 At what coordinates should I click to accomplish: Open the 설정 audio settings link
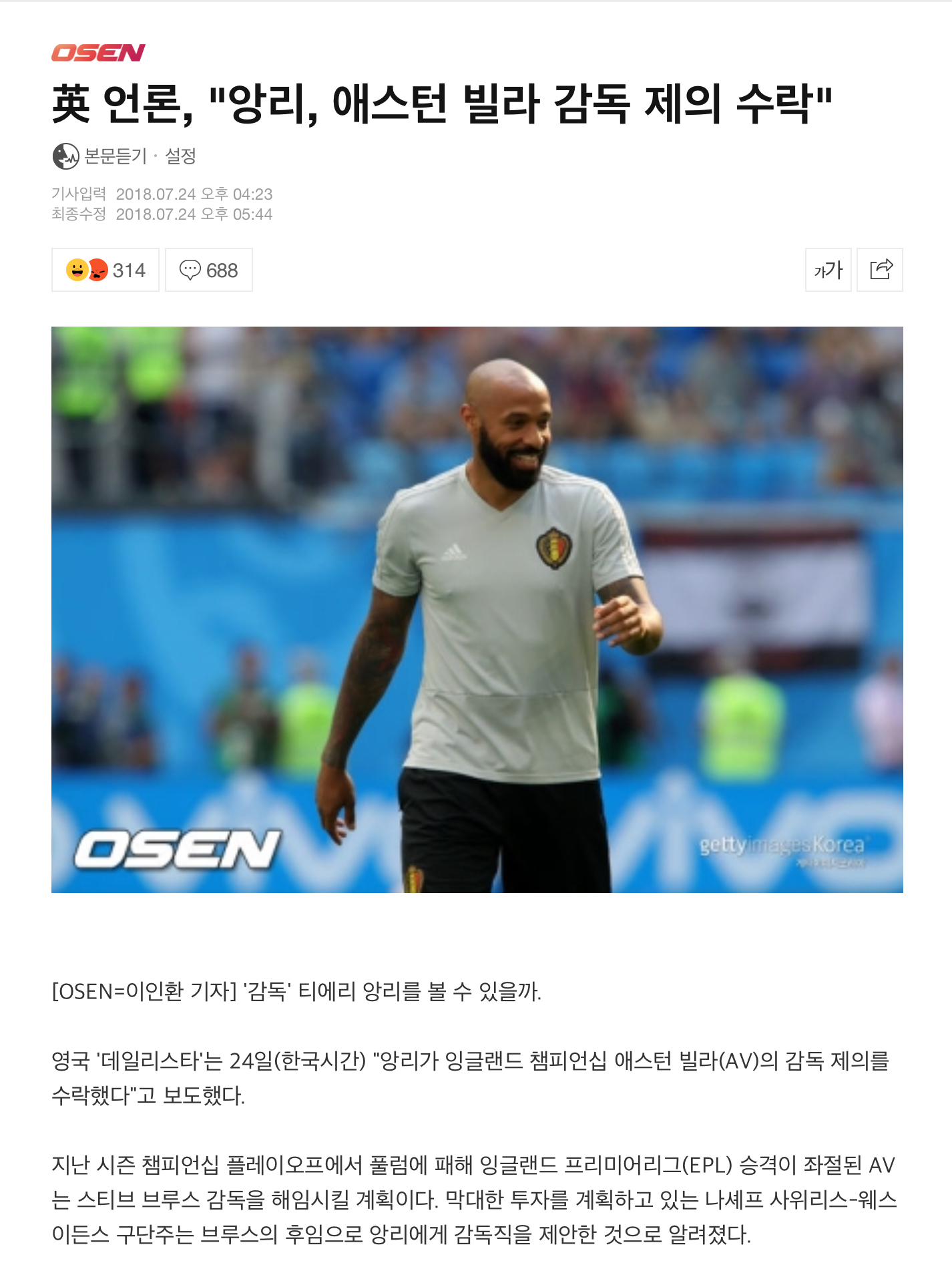(180, 156)
